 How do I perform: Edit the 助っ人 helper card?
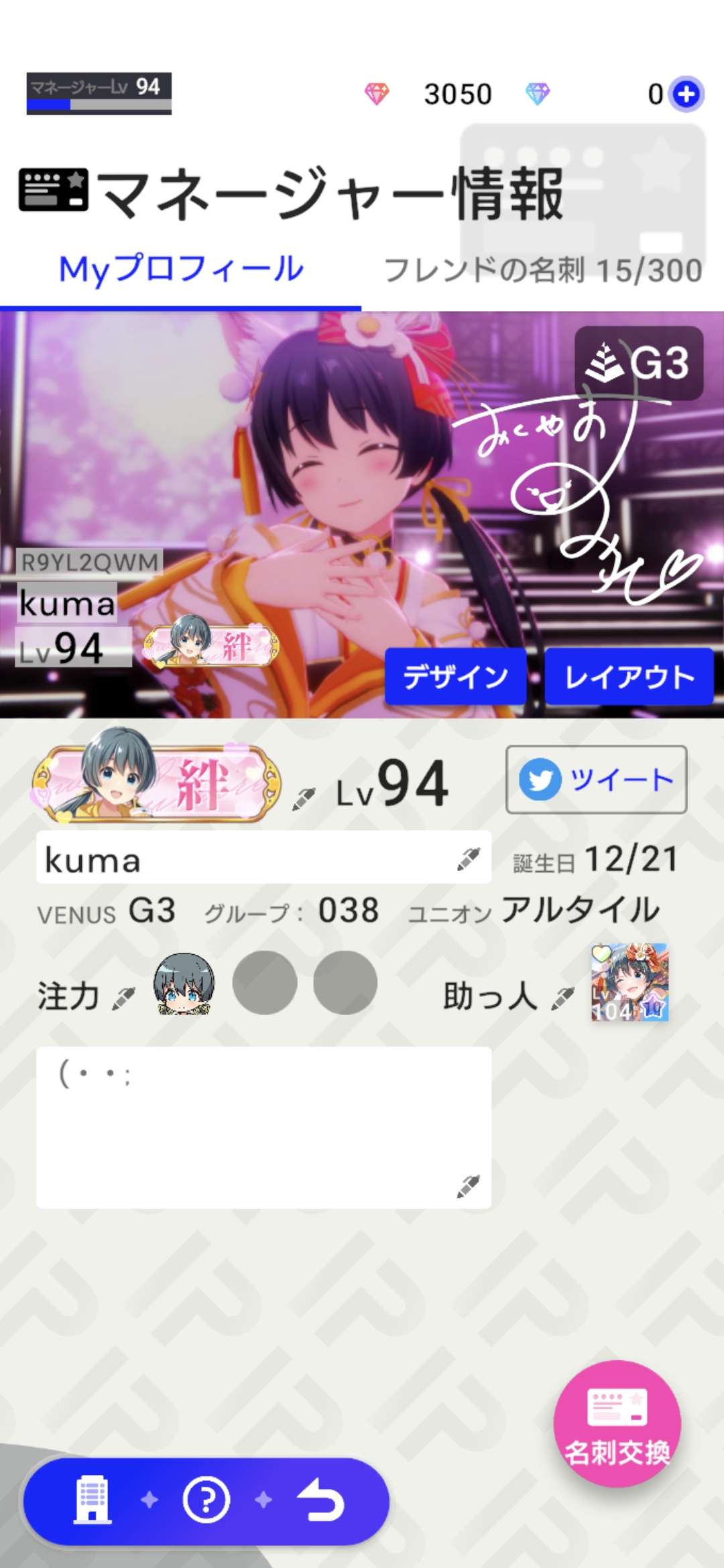(562, 998)
